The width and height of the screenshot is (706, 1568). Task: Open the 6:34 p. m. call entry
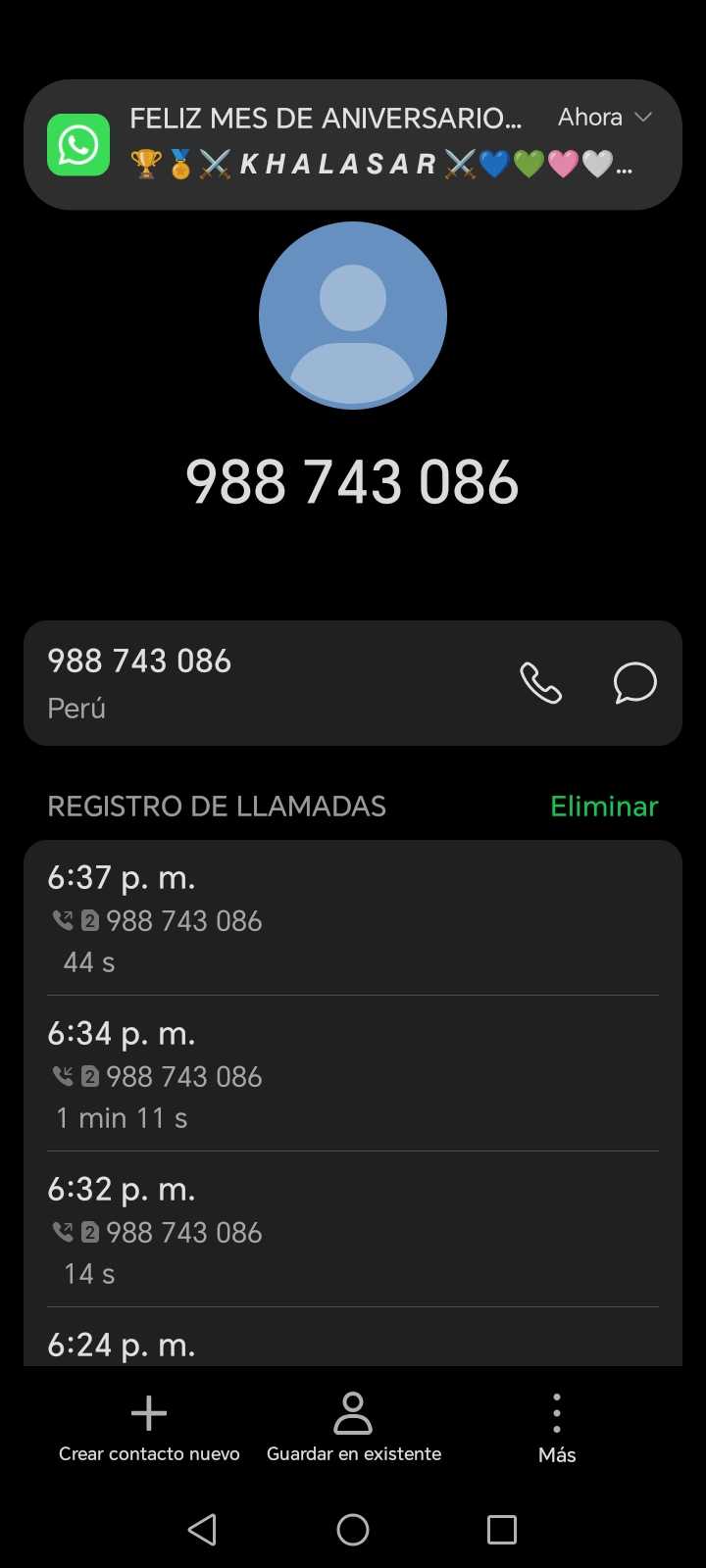pyautogui.click(x=353, y=1074)
